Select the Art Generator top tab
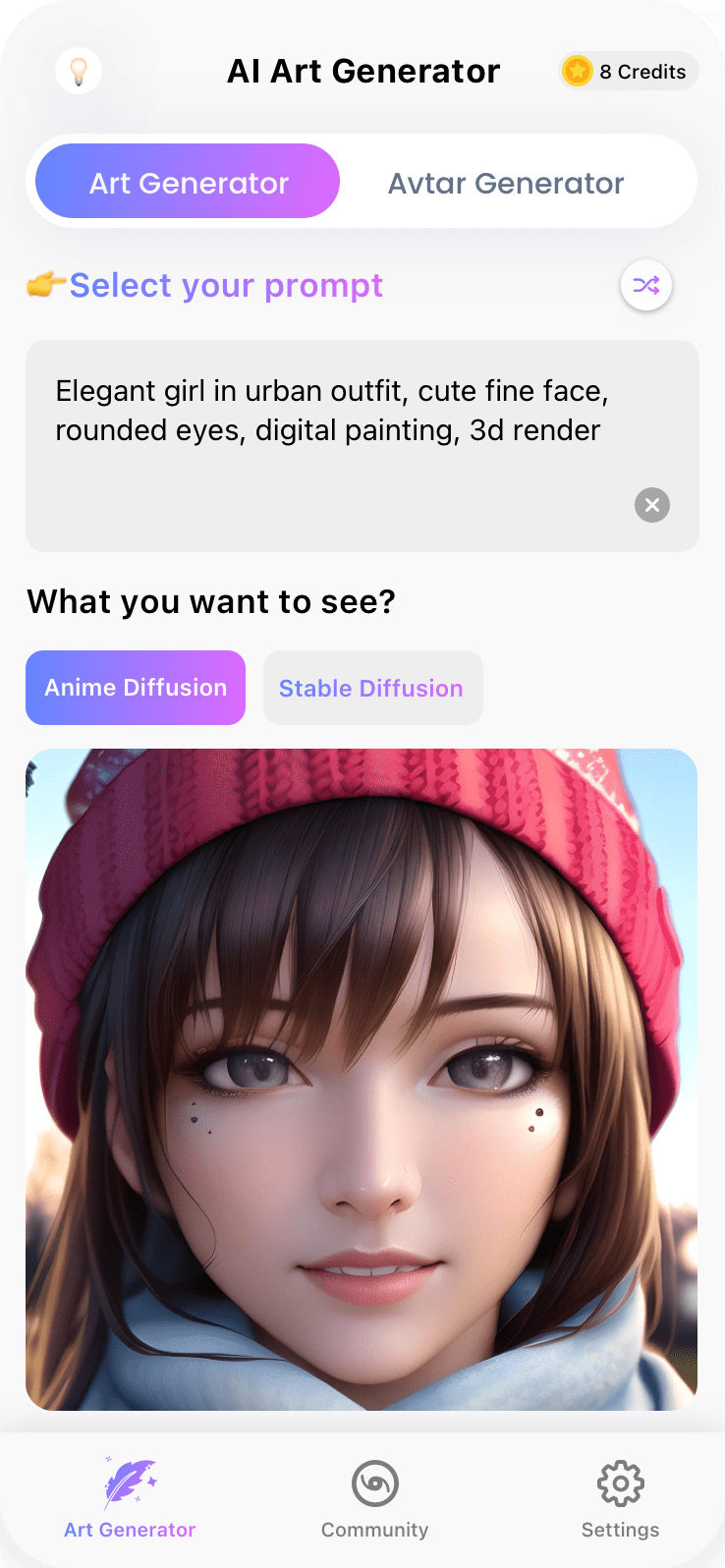 click(x=189, y=183)
